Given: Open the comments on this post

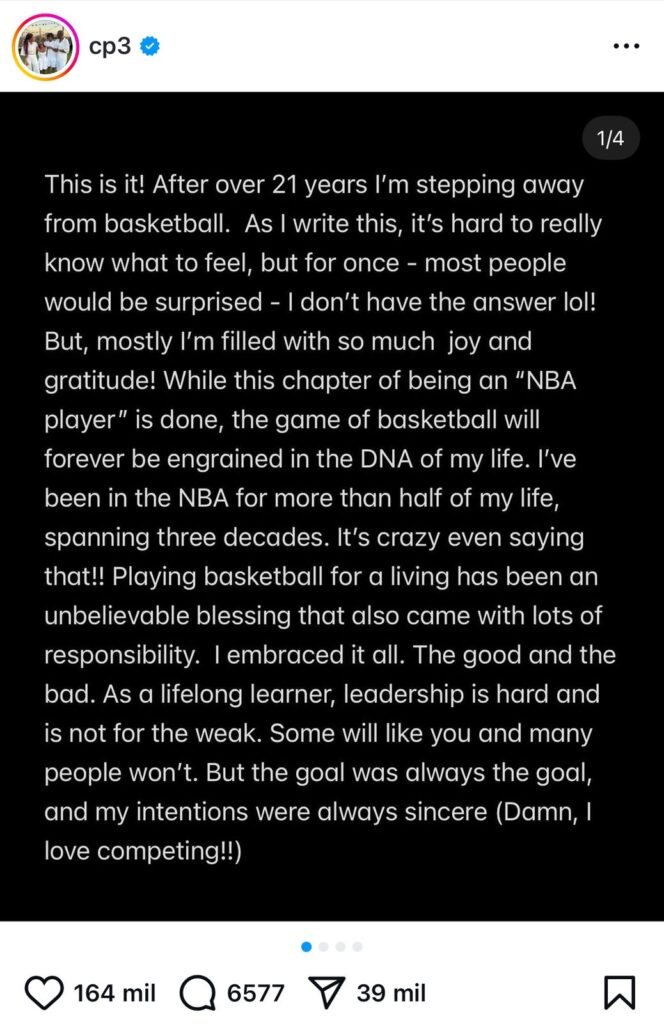Looking at the screenshot, I should (x=198, y=992).
